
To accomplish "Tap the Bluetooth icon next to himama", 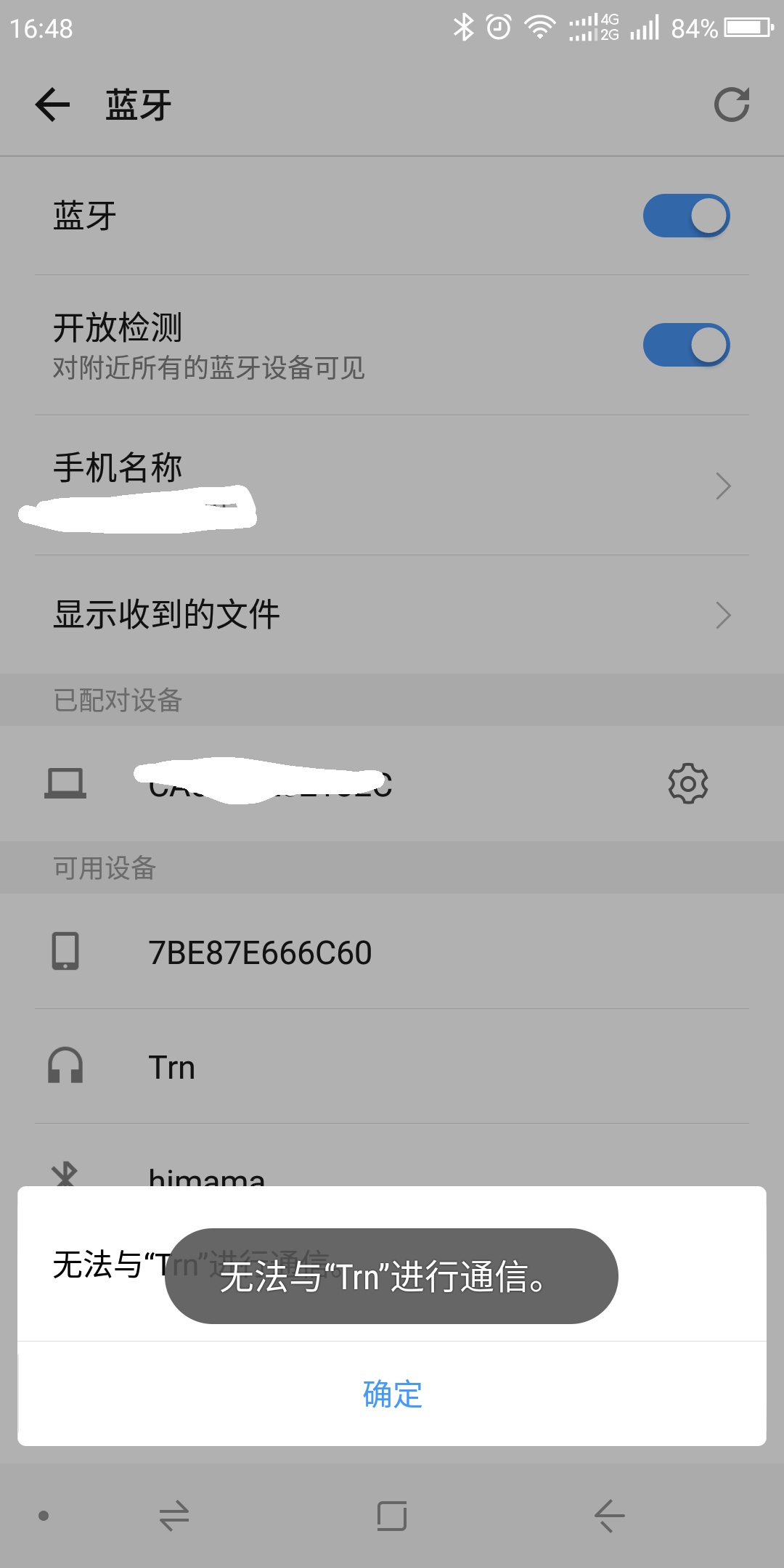I will click(x=65, y=1174).
